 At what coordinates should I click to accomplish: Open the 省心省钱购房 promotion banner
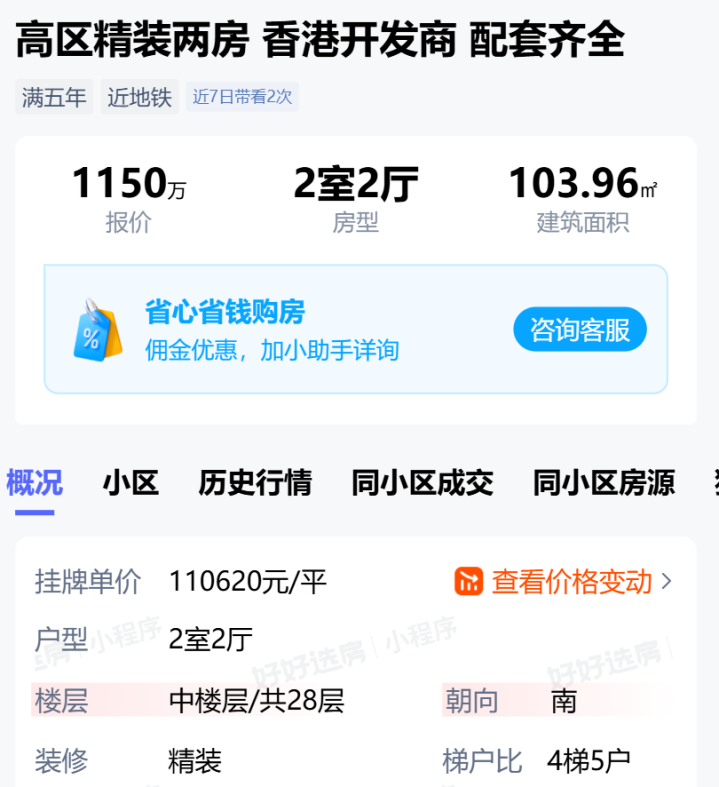(x=270, y=330)
